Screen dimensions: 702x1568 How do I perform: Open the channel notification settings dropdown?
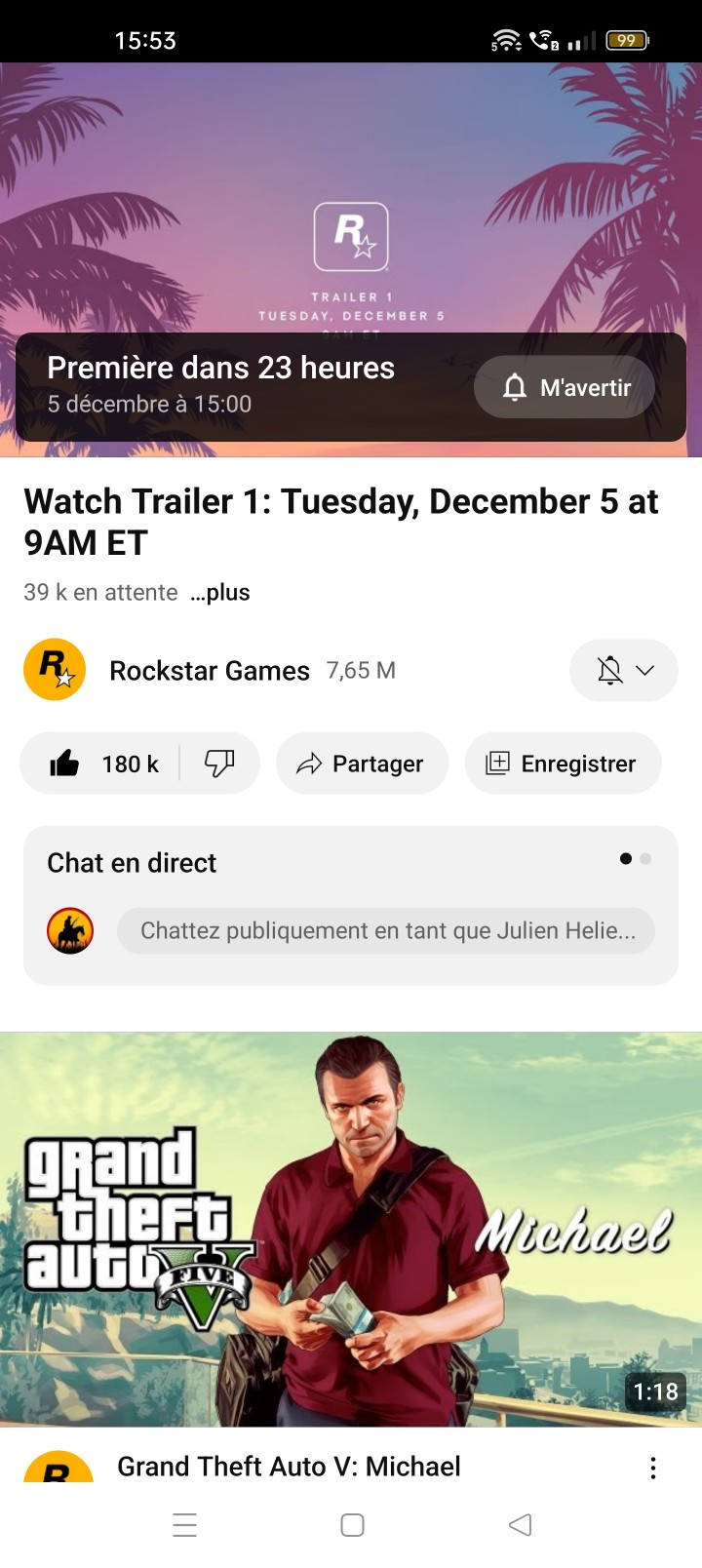click(x=623, y=670)
